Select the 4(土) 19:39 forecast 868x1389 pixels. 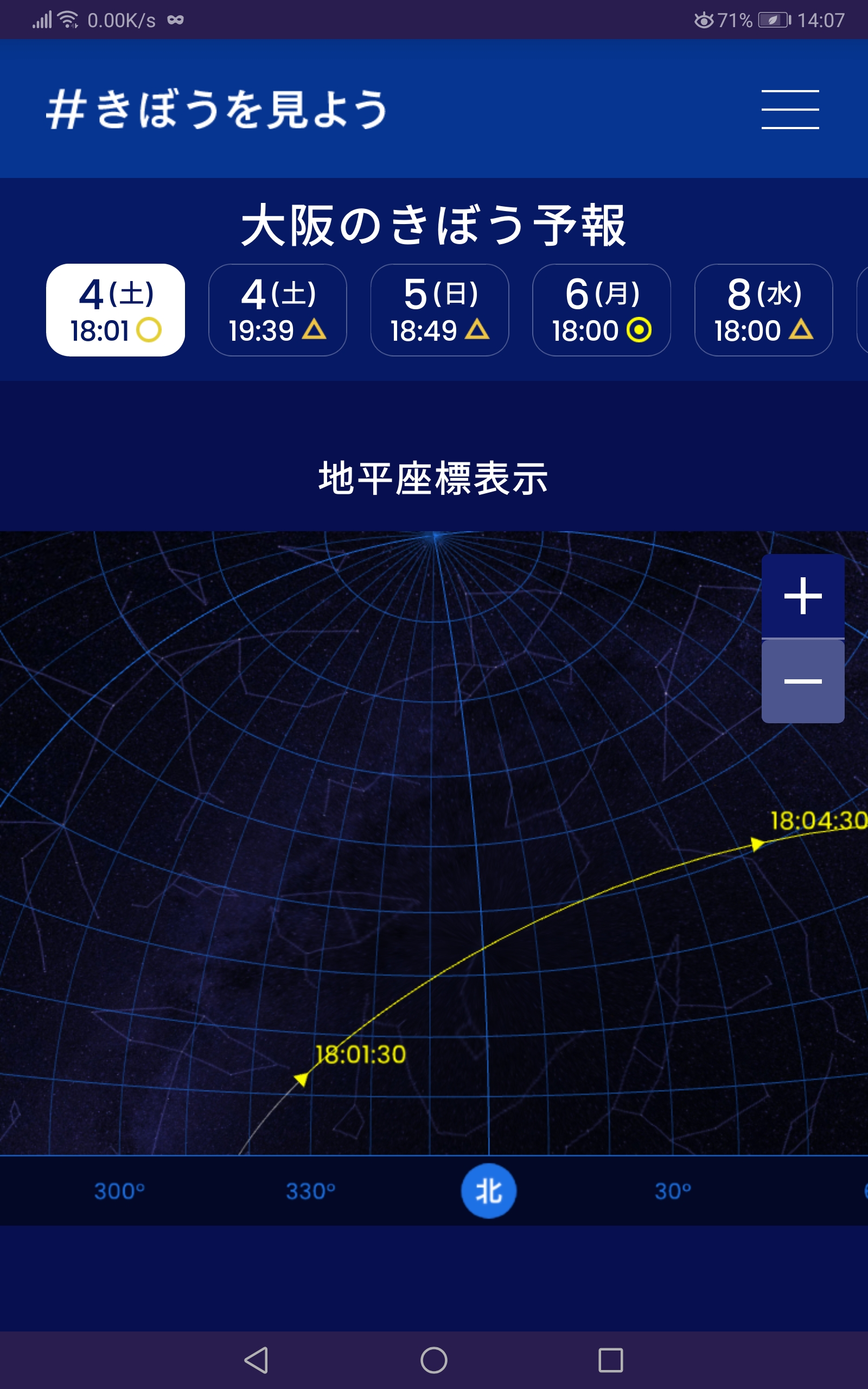pos(277,310)
